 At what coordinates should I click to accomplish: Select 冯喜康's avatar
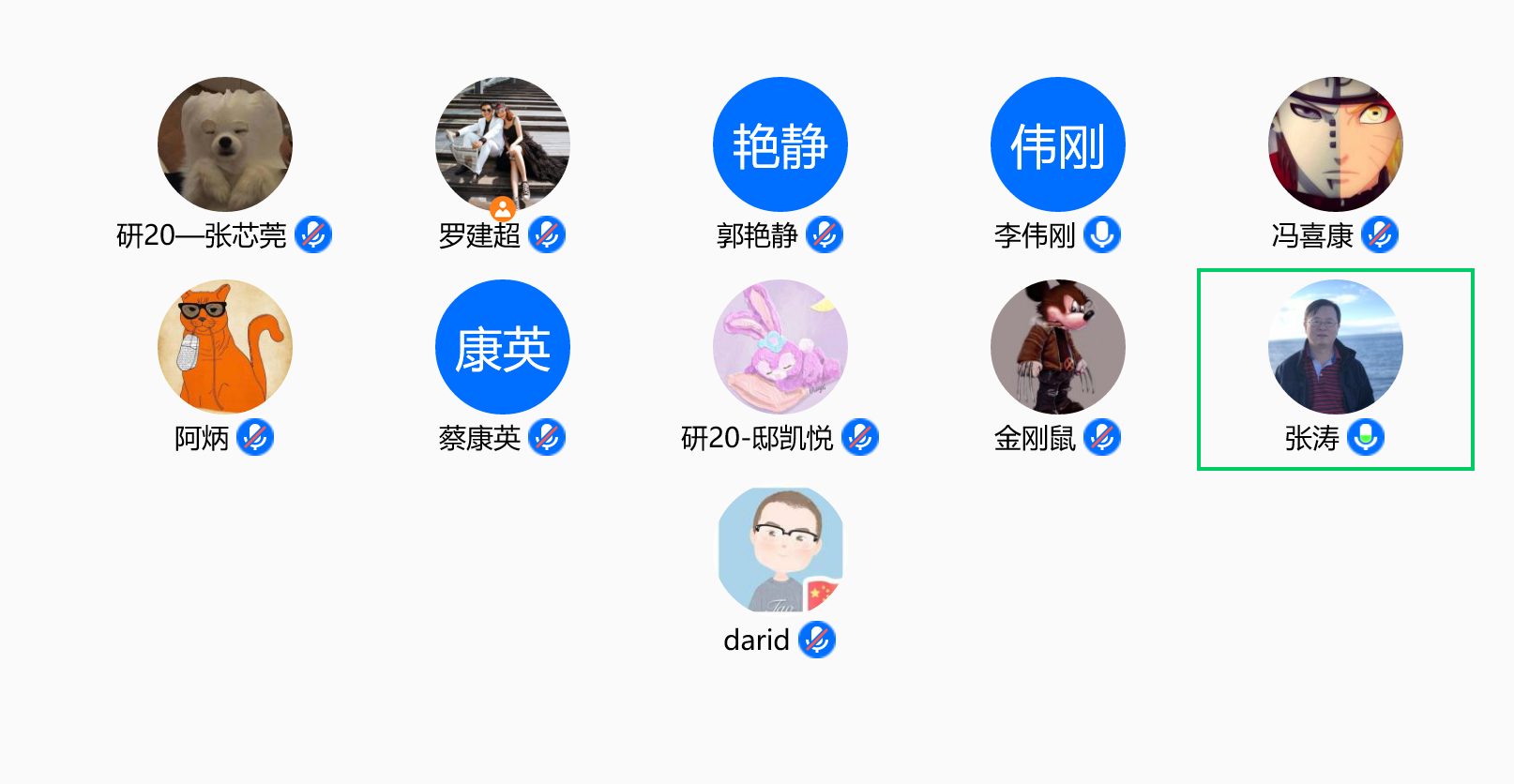[1336, 144]
